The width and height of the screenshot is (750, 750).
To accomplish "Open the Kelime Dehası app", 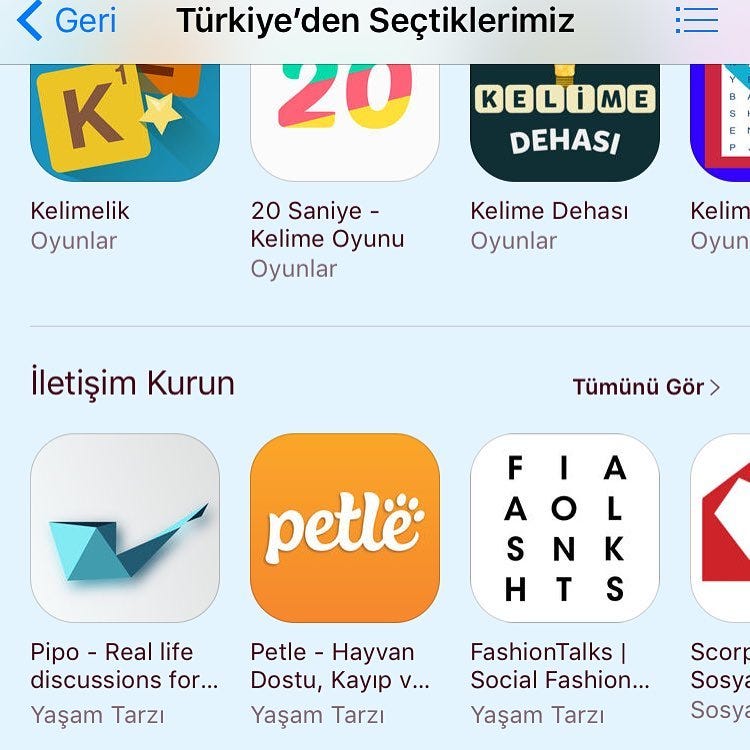I will coord(564,120).
